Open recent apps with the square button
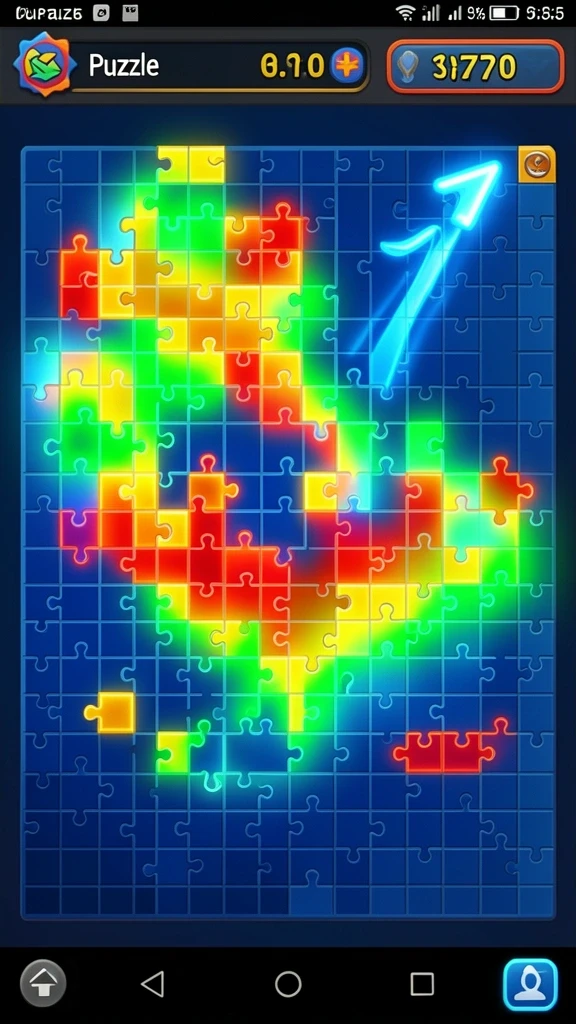This screenshot has width=576, height=1024. [x=422, y=984]
